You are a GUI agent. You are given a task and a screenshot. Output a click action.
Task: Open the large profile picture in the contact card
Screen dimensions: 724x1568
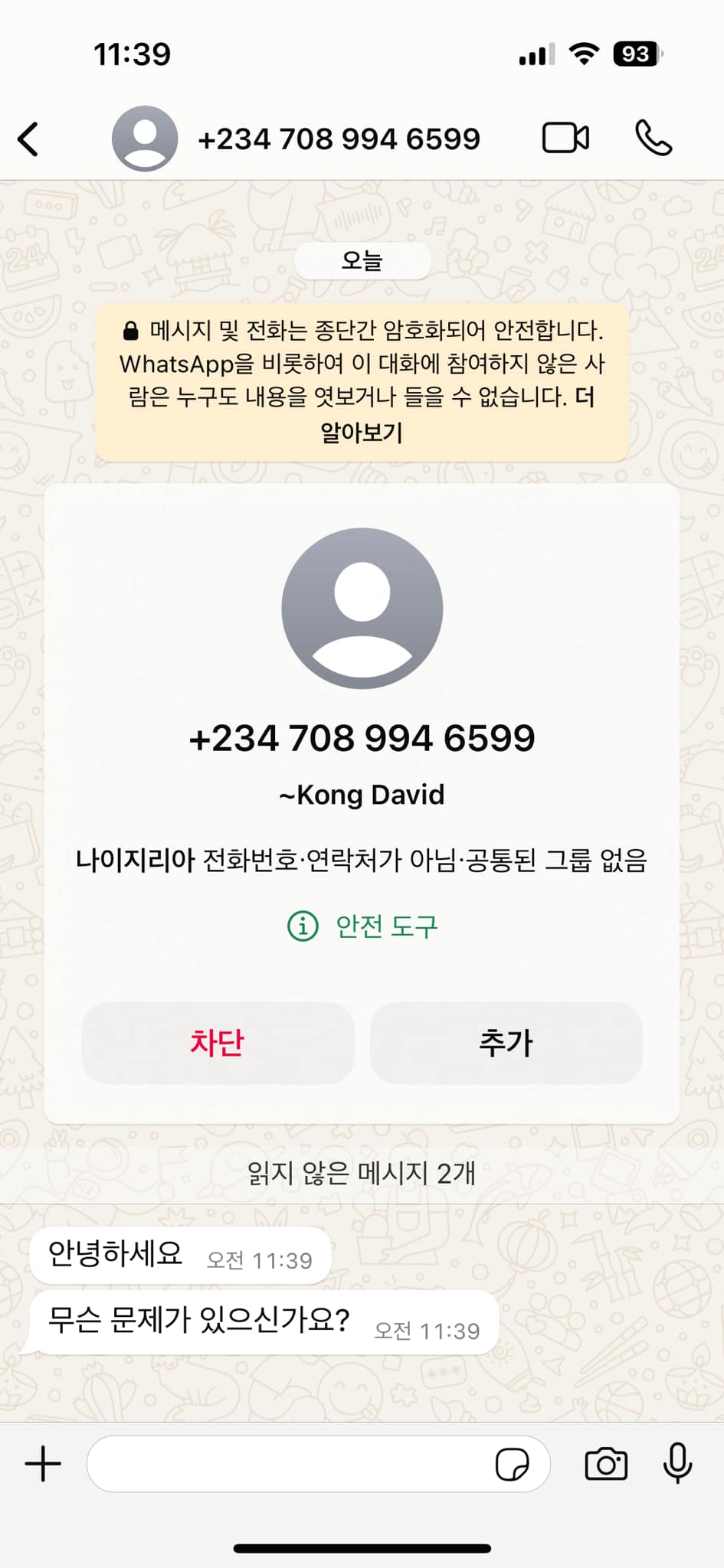coord(362,609)
